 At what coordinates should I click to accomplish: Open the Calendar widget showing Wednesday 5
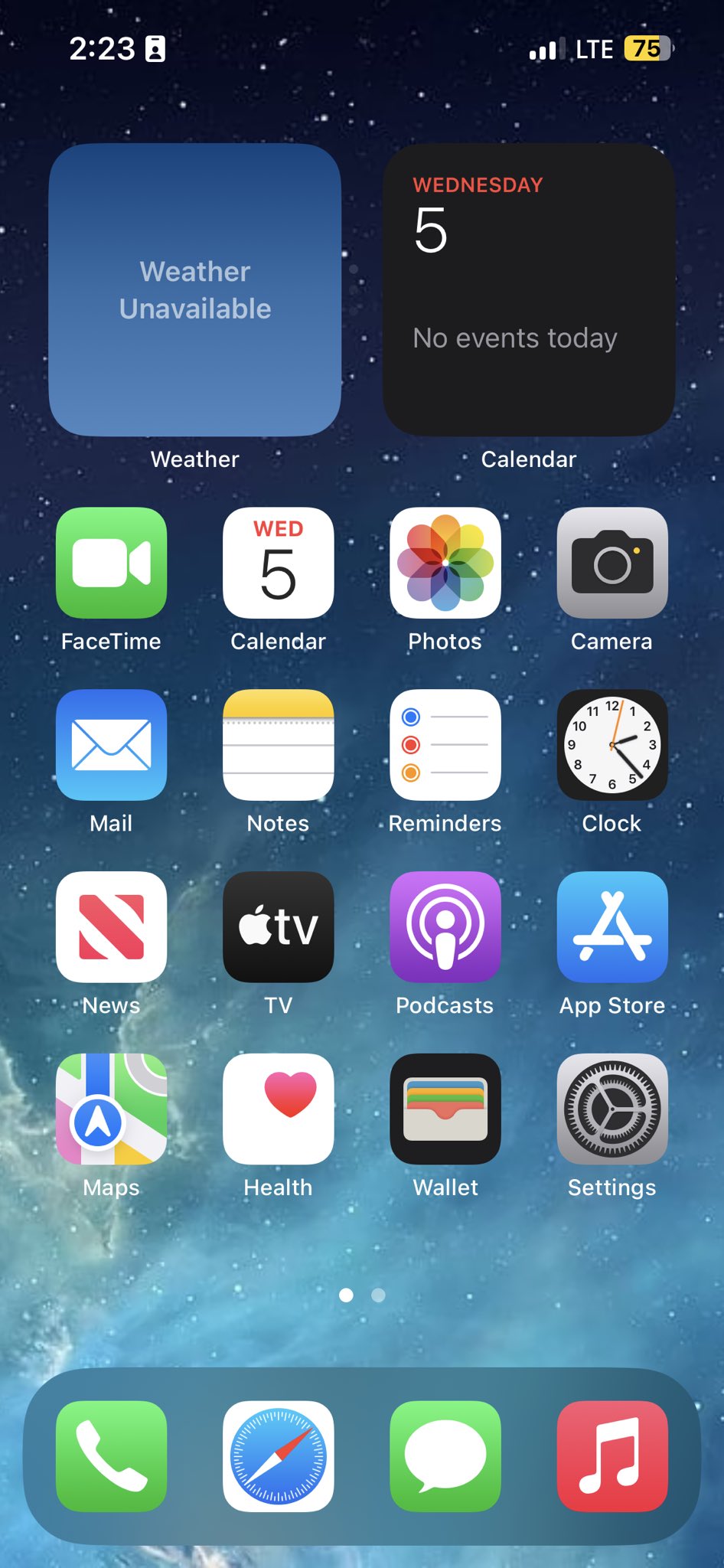pyautogui.click(x=528, y=289)
